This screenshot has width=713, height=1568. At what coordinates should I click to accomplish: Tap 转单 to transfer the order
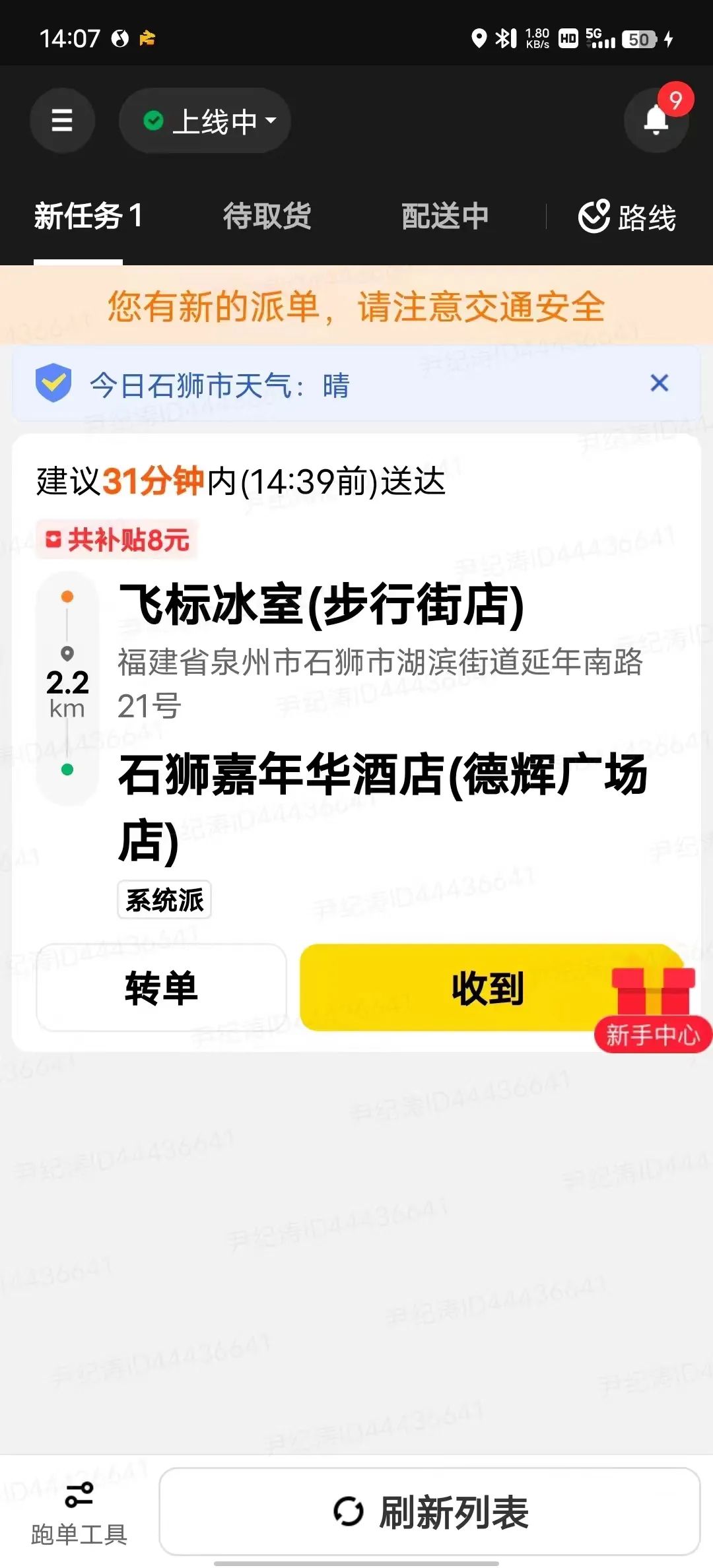(161, 987)
